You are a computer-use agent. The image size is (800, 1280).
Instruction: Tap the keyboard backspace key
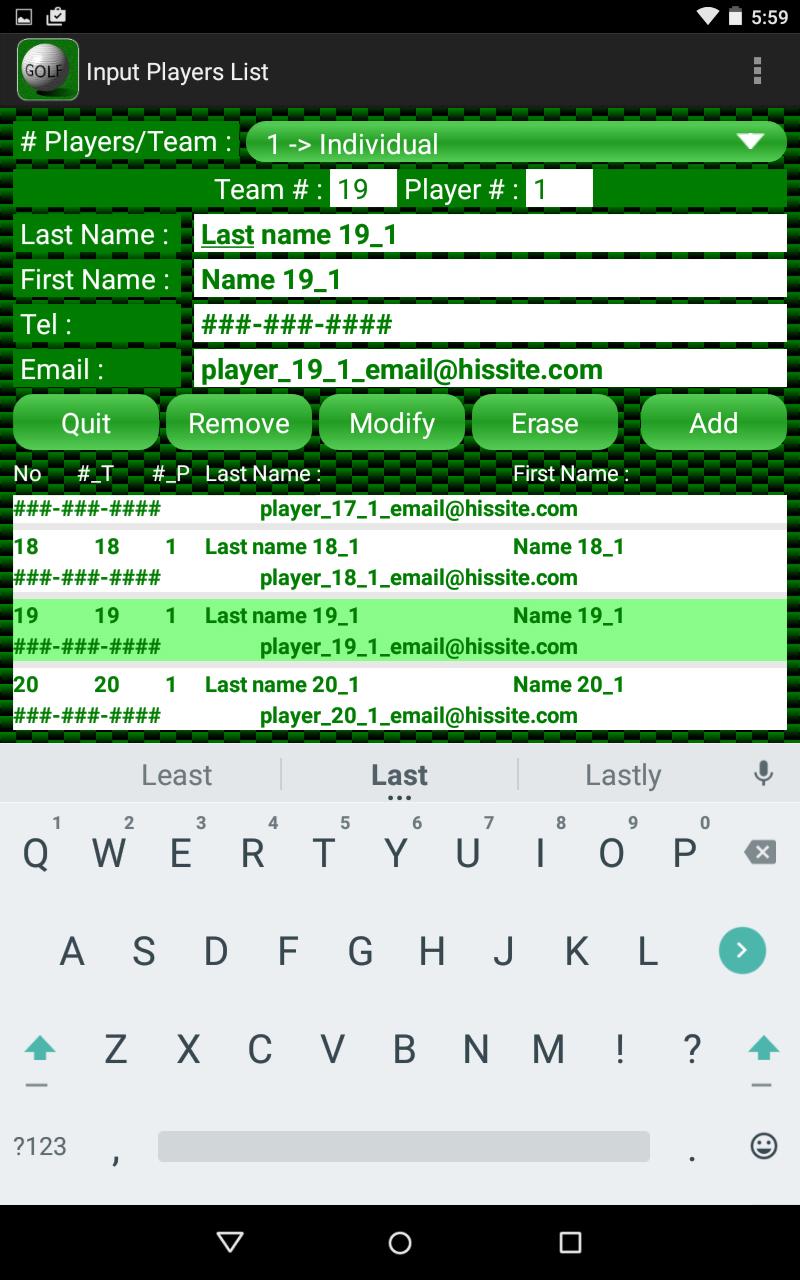pyautogui.click(x=760, y=853)
